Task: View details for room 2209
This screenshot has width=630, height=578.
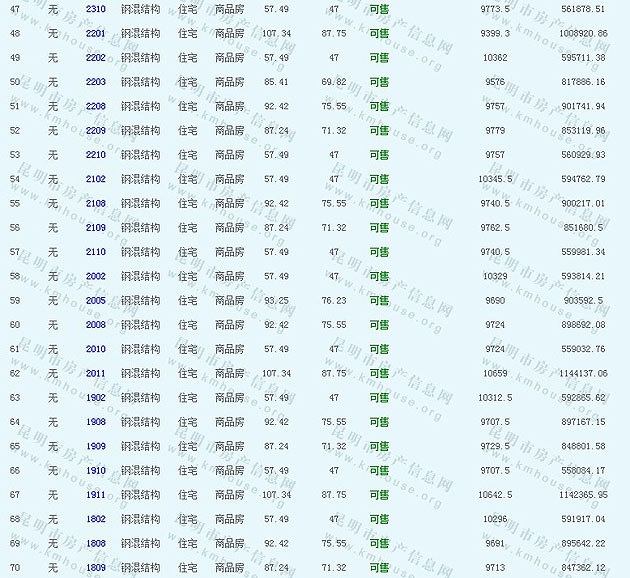Action: pos(96,130)
